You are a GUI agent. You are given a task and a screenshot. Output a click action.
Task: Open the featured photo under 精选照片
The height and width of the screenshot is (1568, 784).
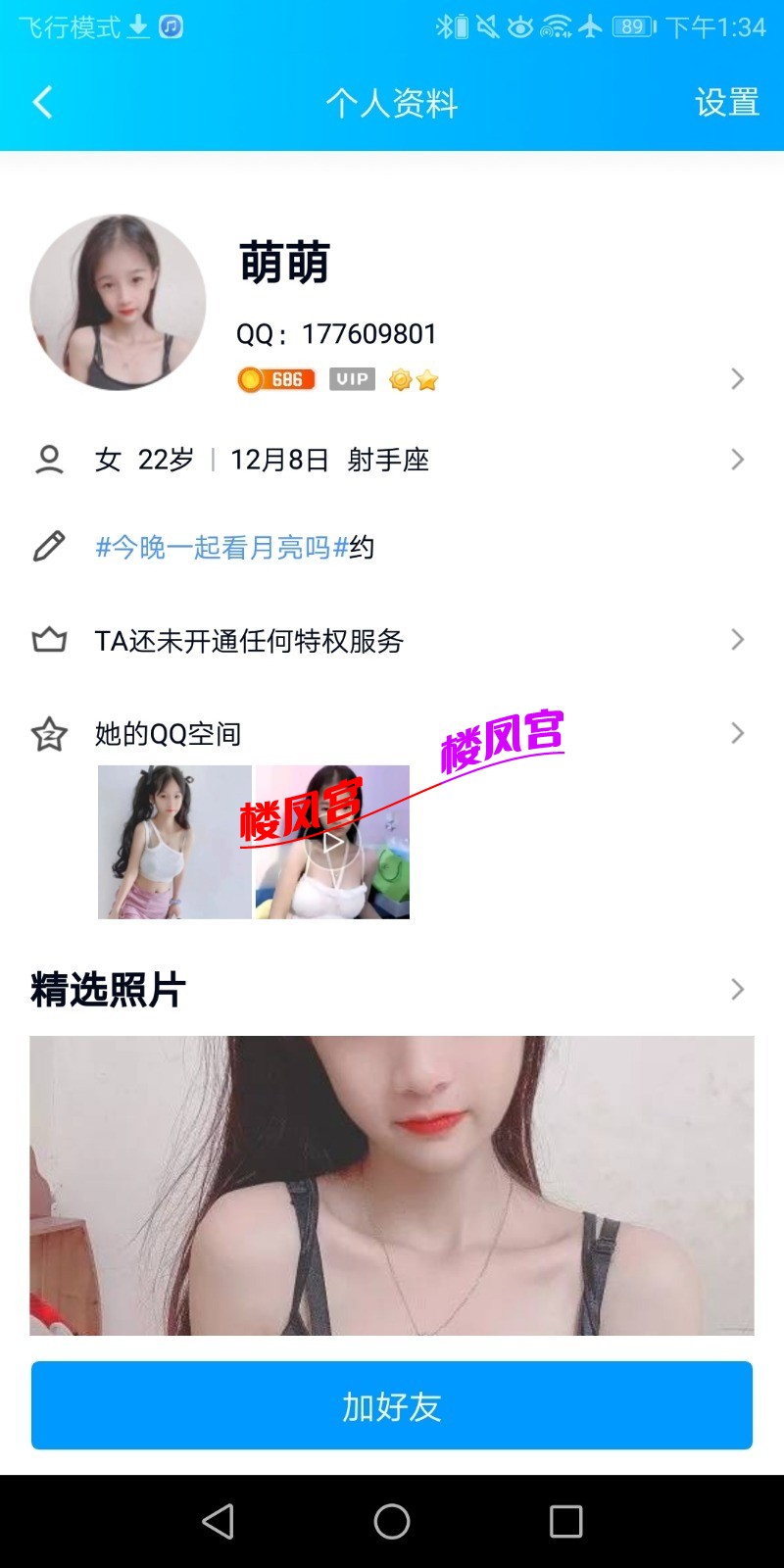point(392,1185)
